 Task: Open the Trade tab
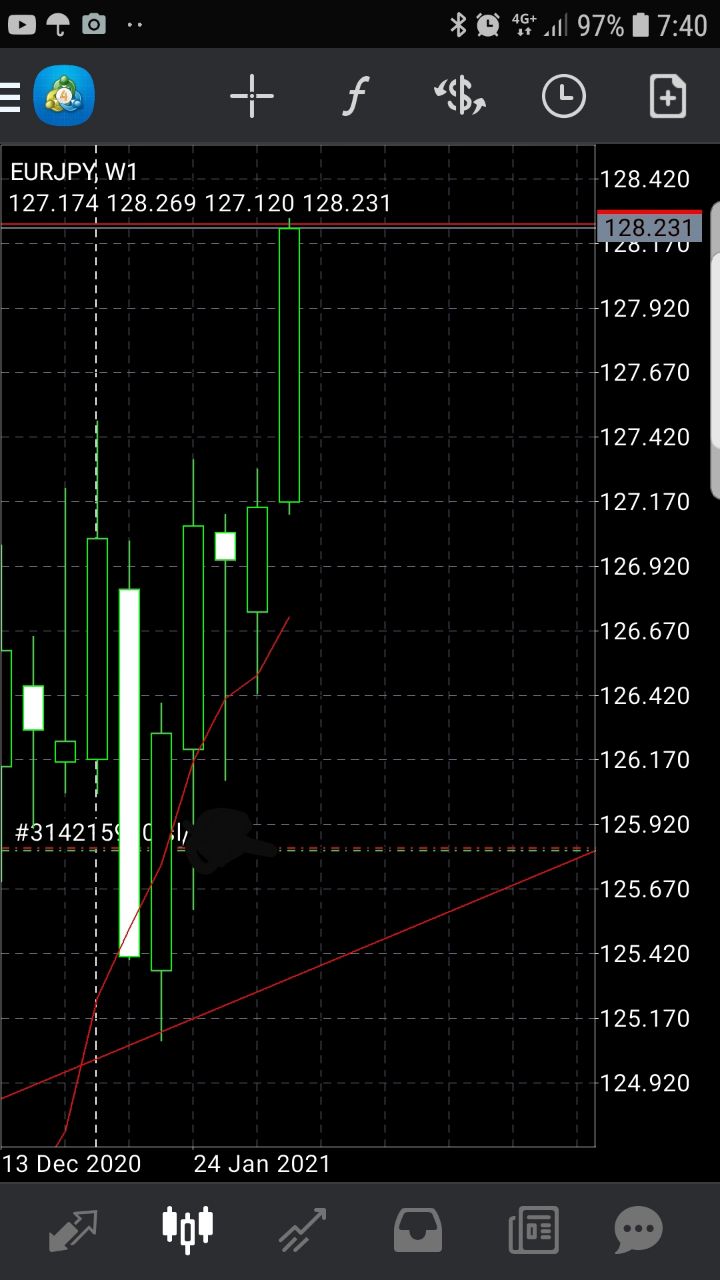click(x=302, y=1230)
